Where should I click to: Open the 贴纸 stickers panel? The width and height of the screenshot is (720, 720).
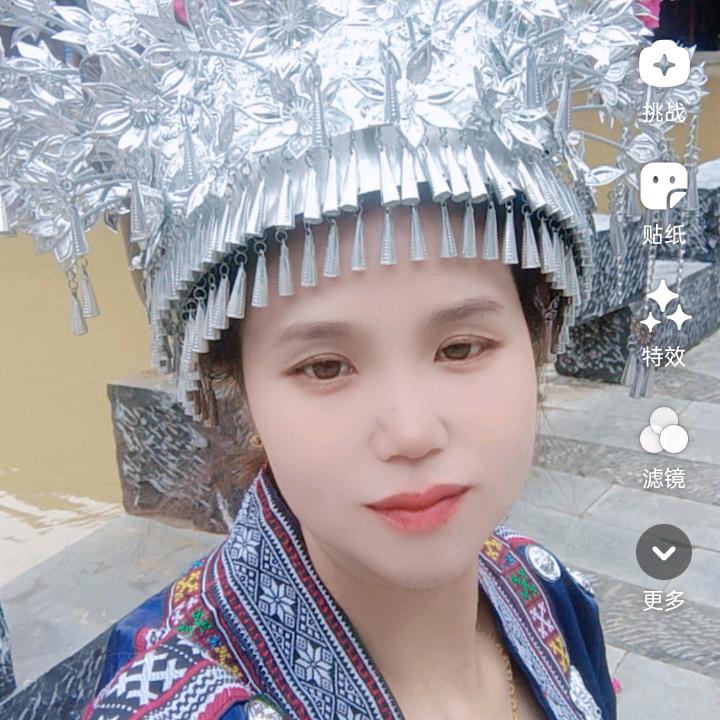coord(664,187)
